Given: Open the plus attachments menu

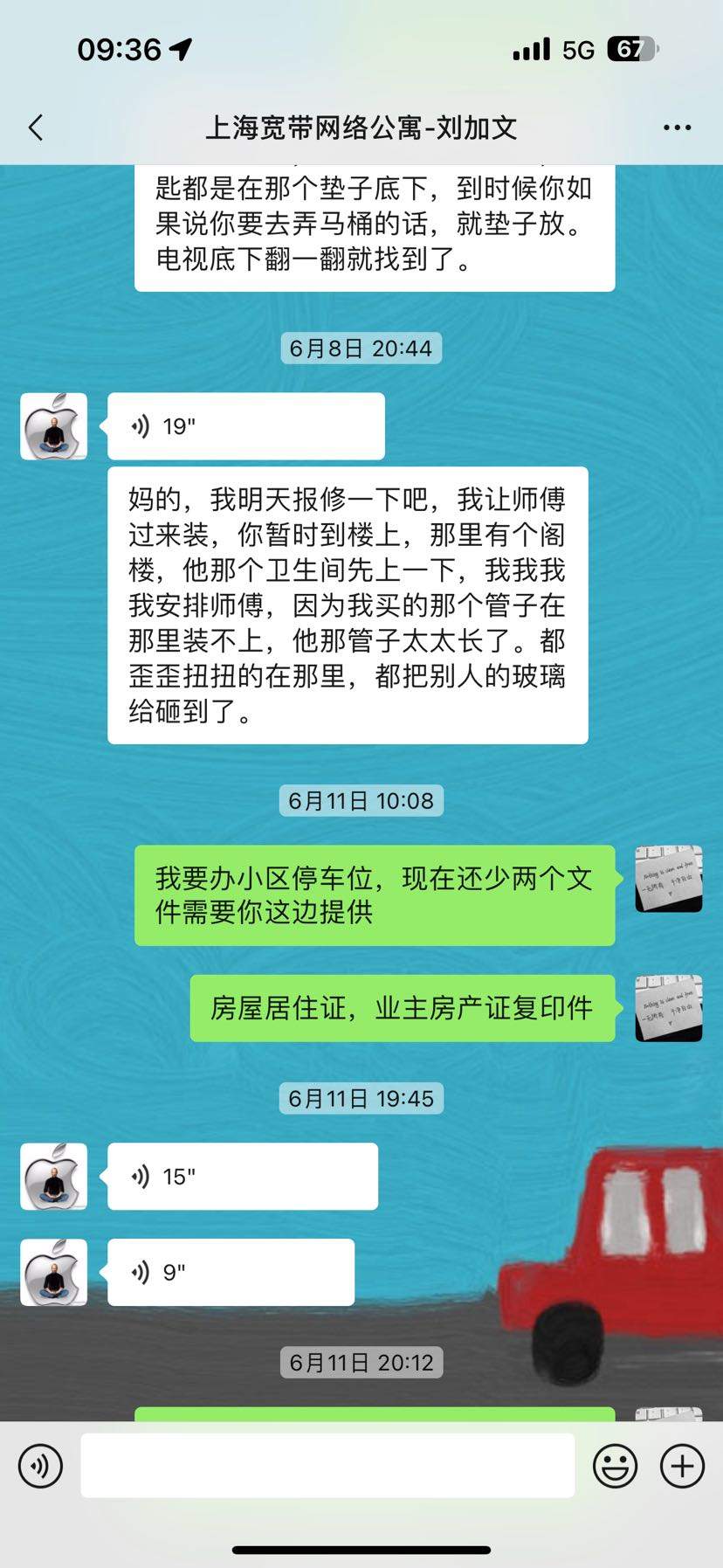Looking at the screenshot, I should coord(682,1466).
